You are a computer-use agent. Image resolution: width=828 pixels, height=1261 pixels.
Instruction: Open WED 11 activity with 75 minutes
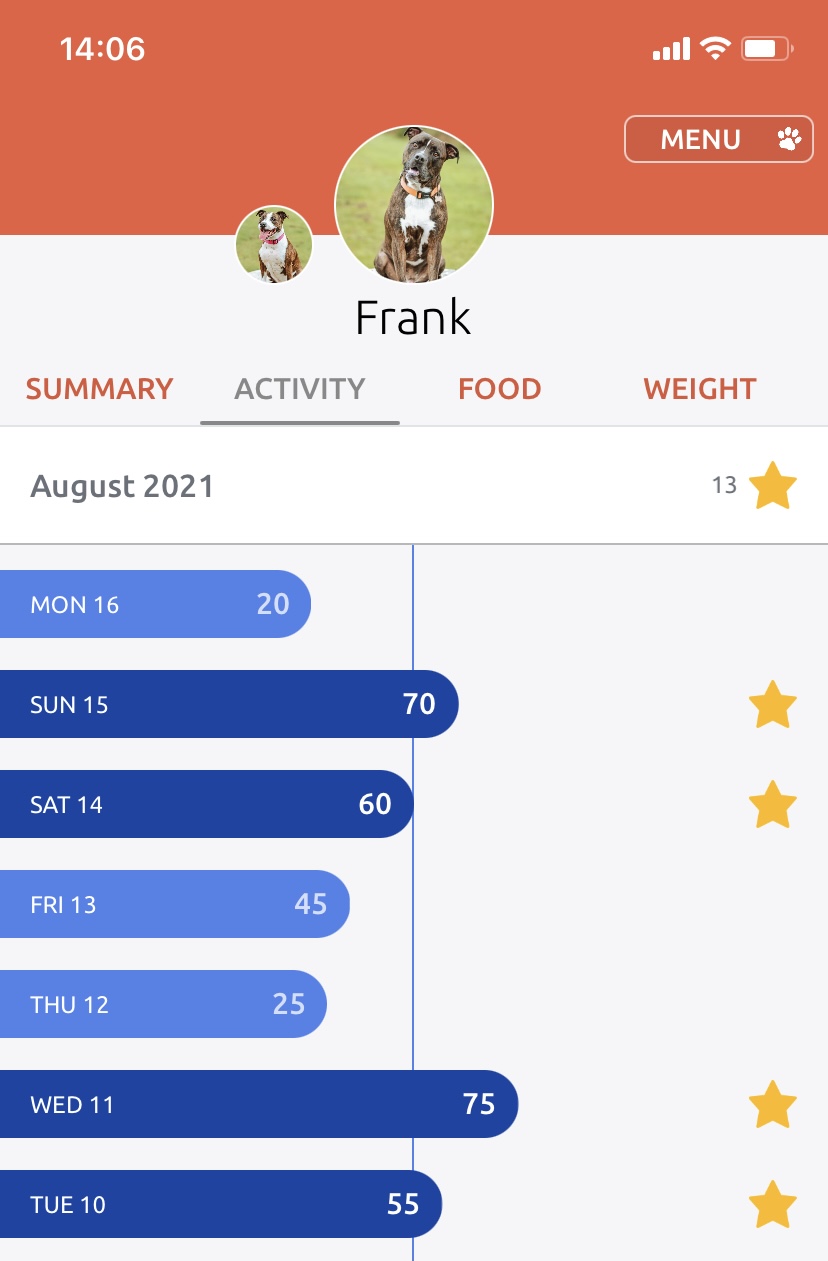(258, 1104)
